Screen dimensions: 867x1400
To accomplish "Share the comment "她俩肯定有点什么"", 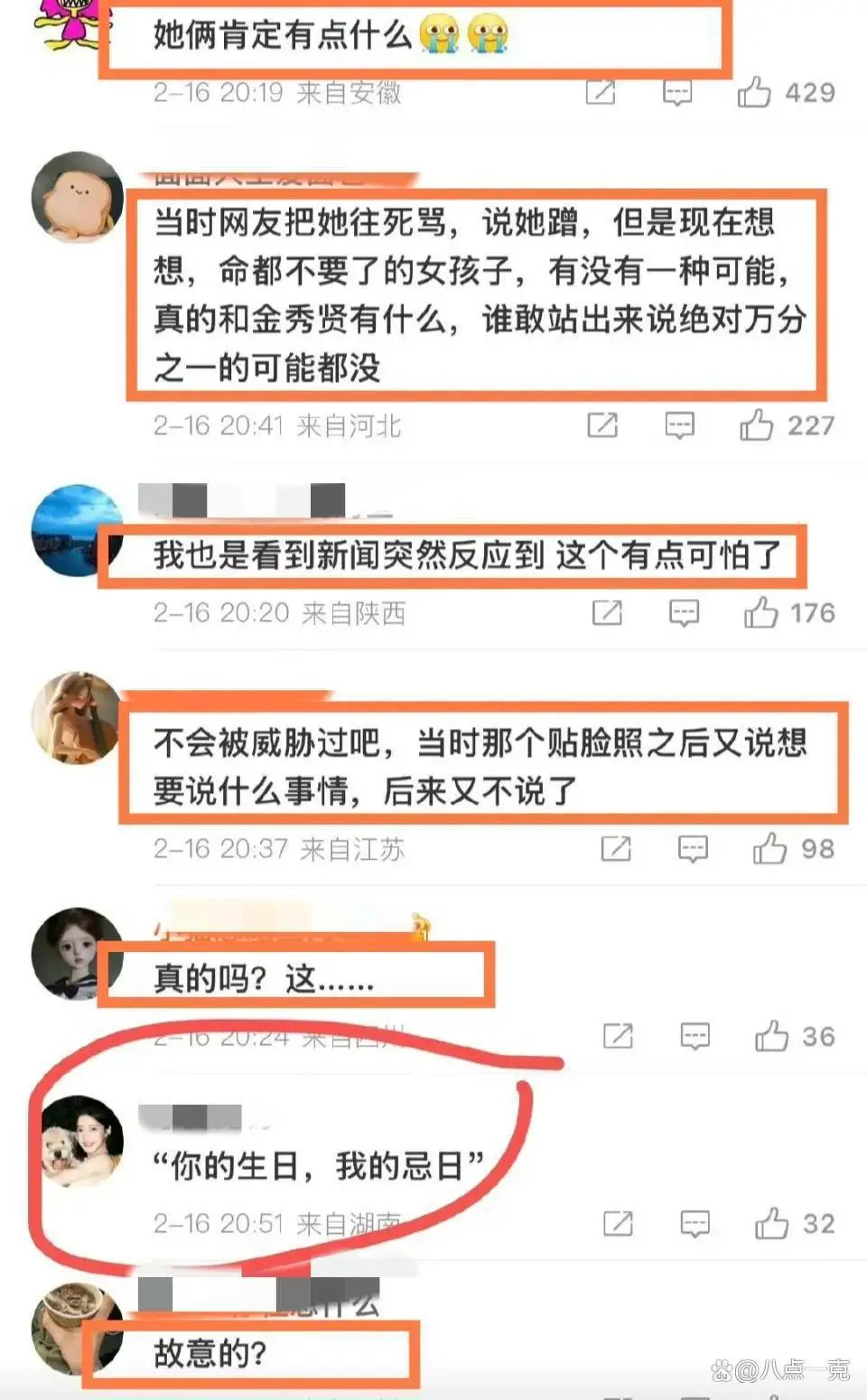I will tap(601, 92).
